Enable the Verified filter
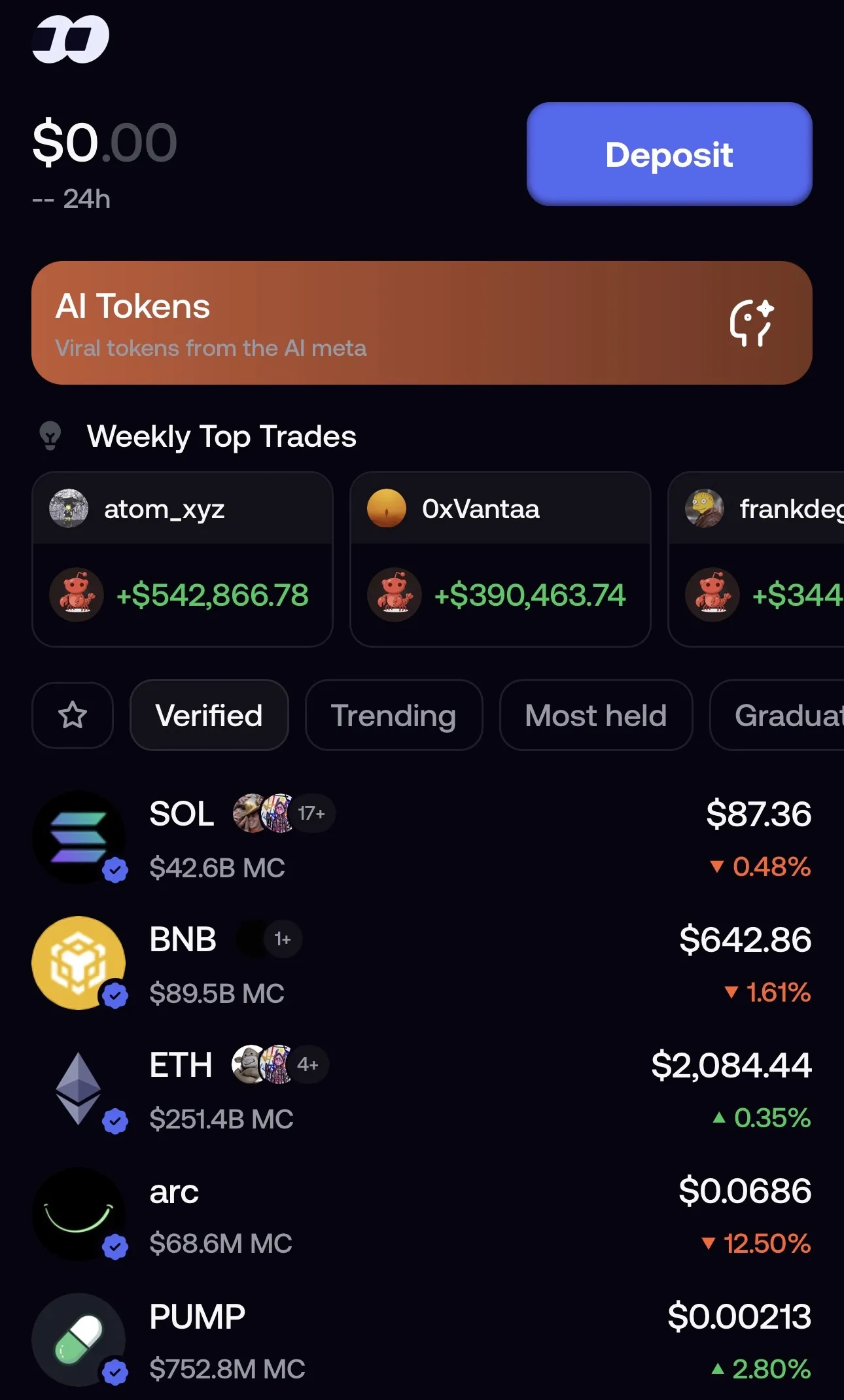This screenshot has width=844, height=1400. tap(209, 714)
